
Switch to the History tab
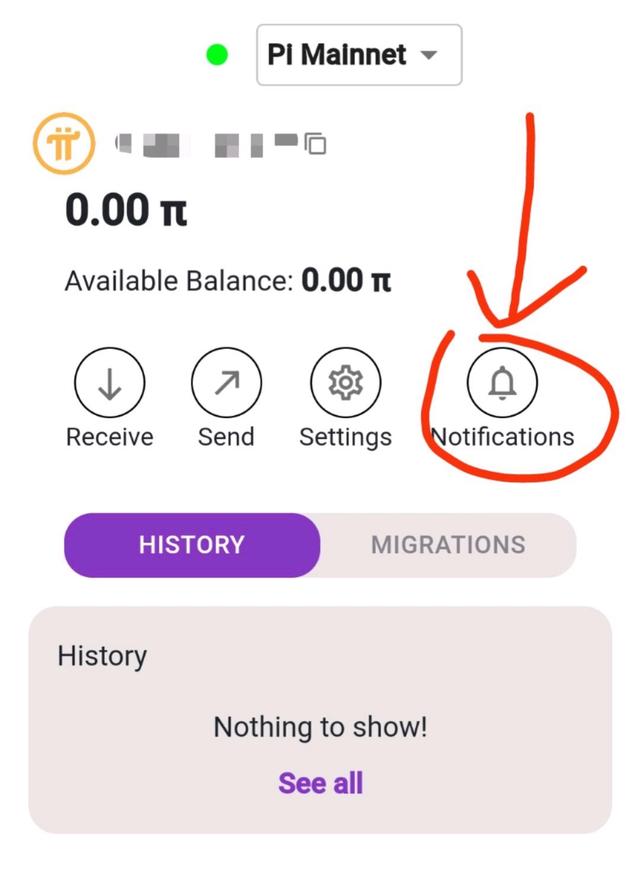[192, 545]
